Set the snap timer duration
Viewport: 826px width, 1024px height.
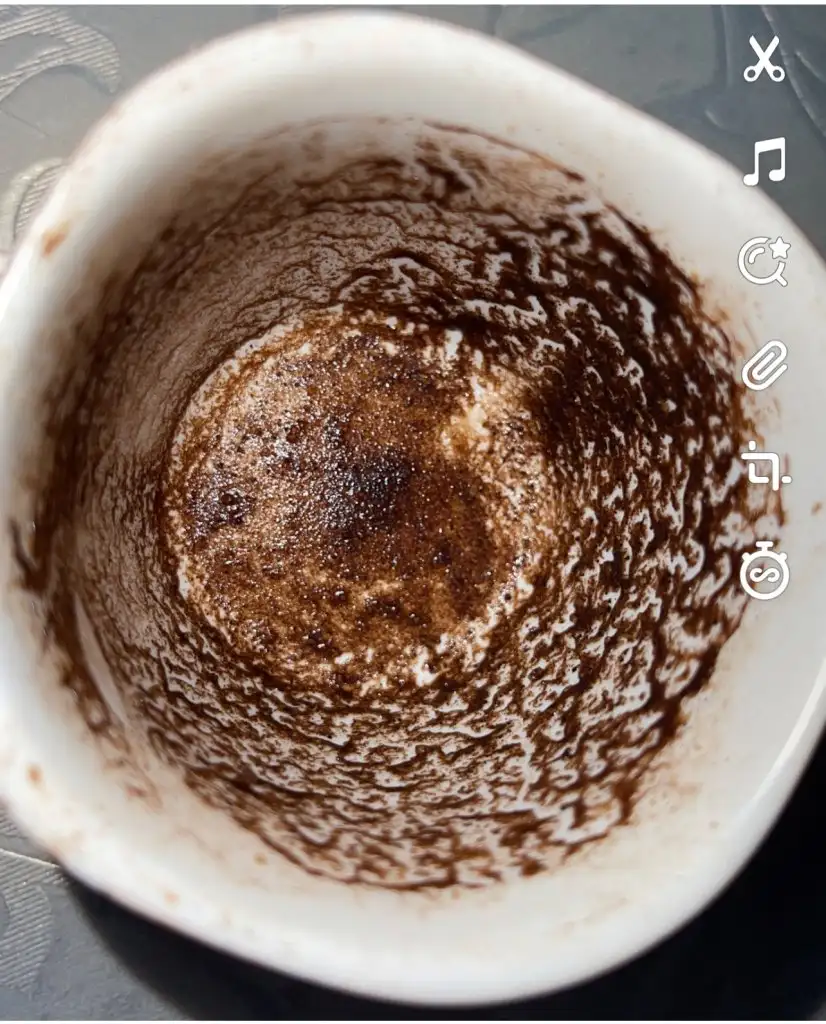point(765,572)
